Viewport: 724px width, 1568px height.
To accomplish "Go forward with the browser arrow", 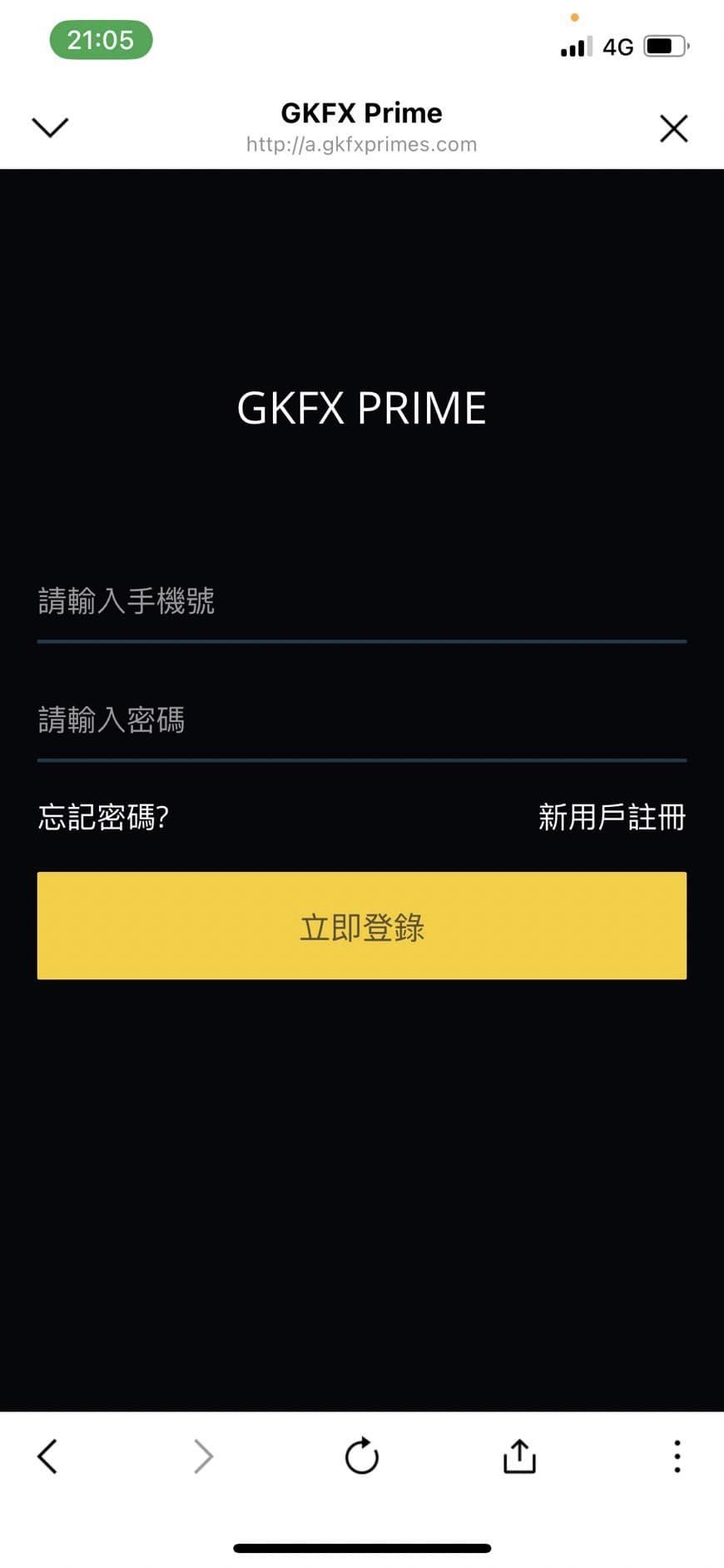I will tap(204, 1456).
